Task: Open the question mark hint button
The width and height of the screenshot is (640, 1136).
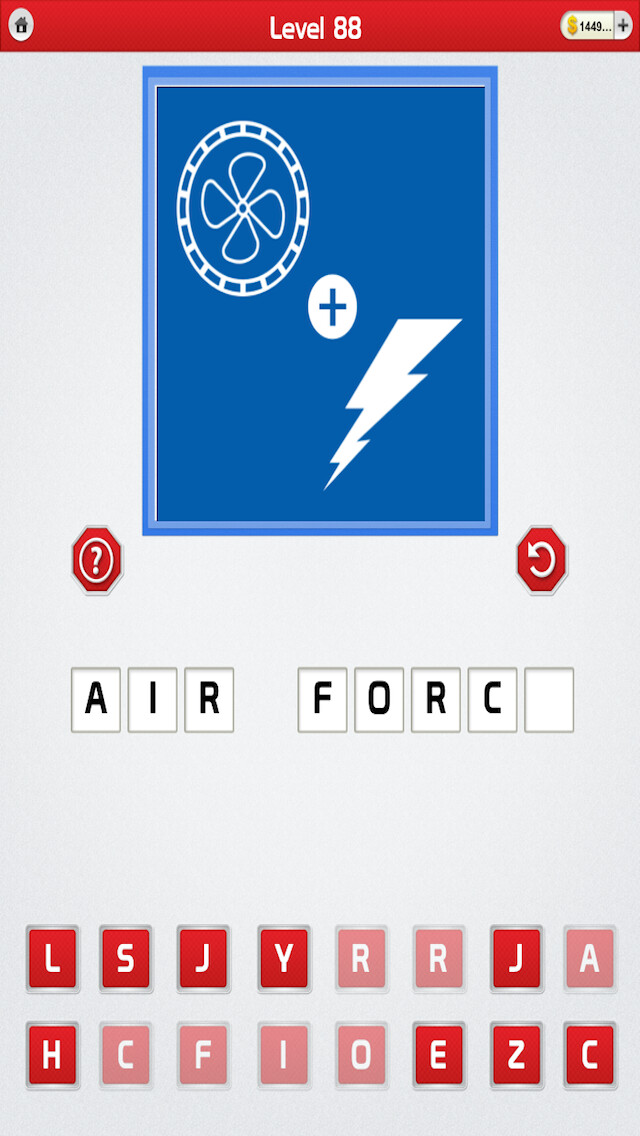Action: 97,561
